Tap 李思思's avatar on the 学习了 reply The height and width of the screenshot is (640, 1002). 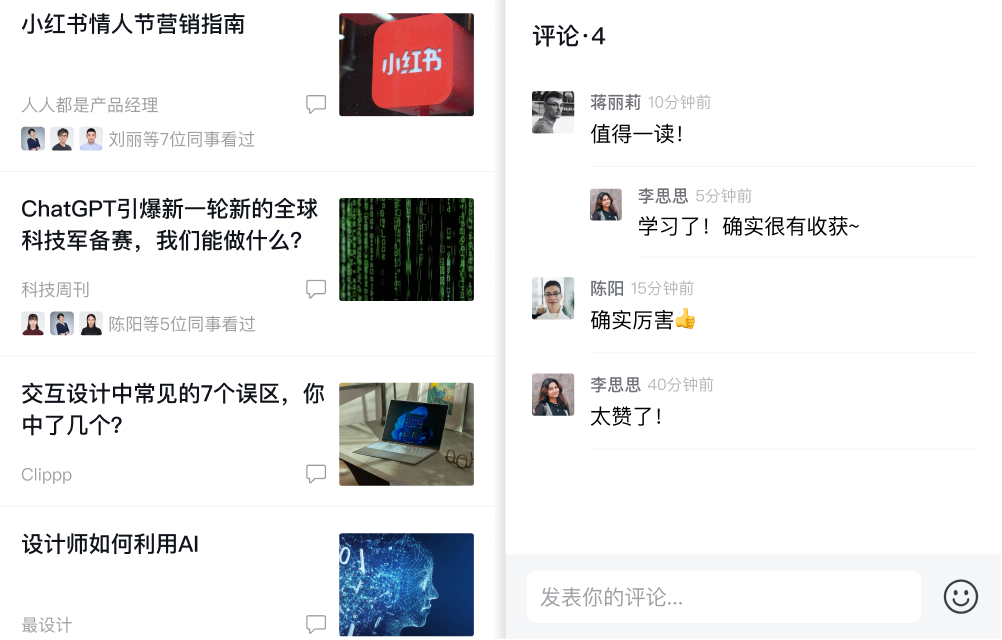click(x=606, y=205)
